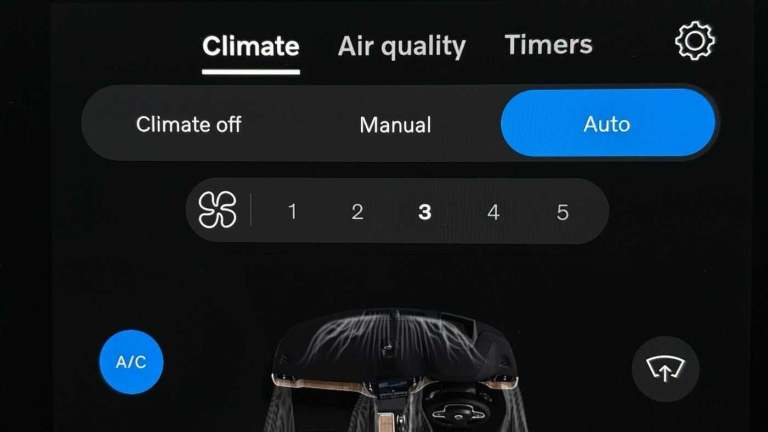This screenshot has width=768, height=432.
Task: Open the Timers tab
Action: point(548,45)
